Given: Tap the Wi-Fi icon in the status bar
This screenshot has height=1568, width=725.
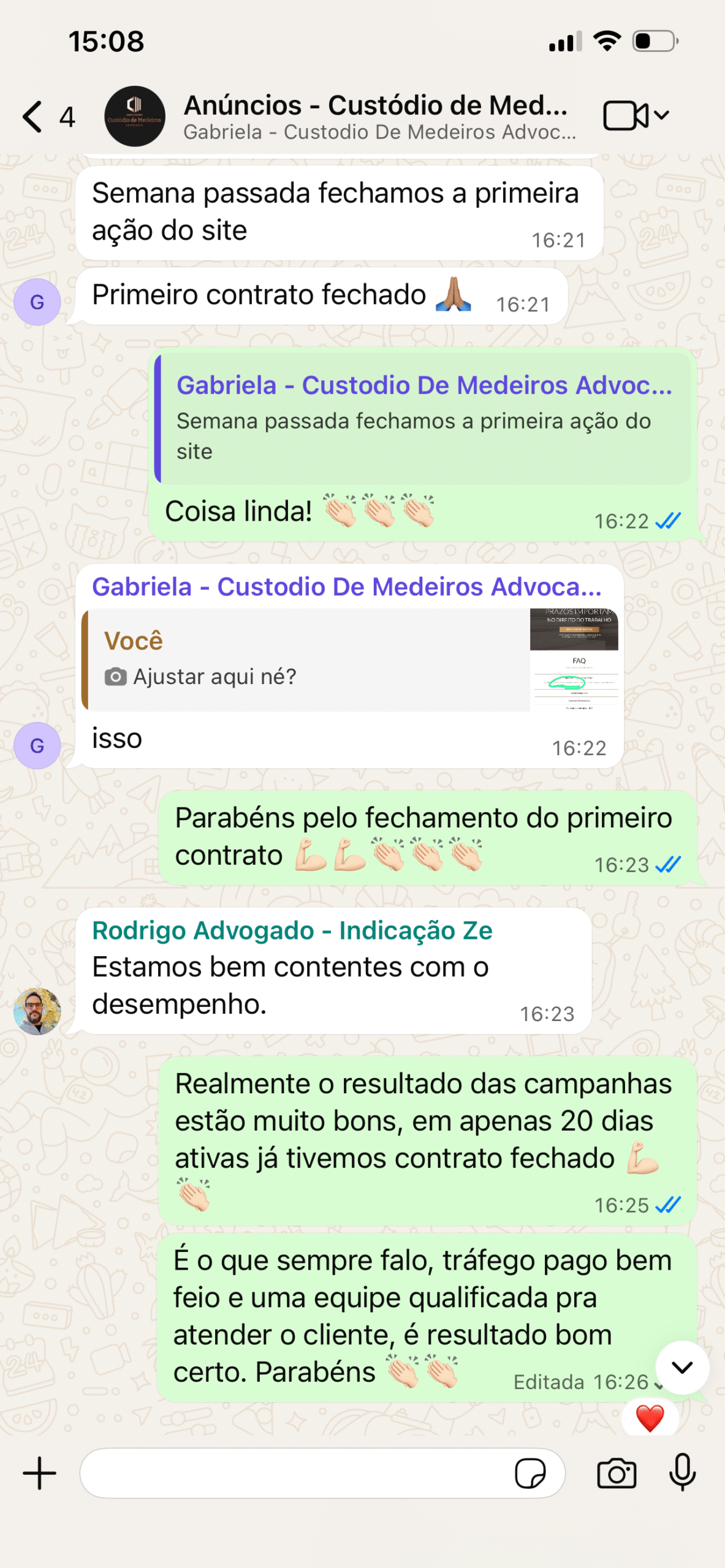Looking at the screenshot, I should [606, 40].
